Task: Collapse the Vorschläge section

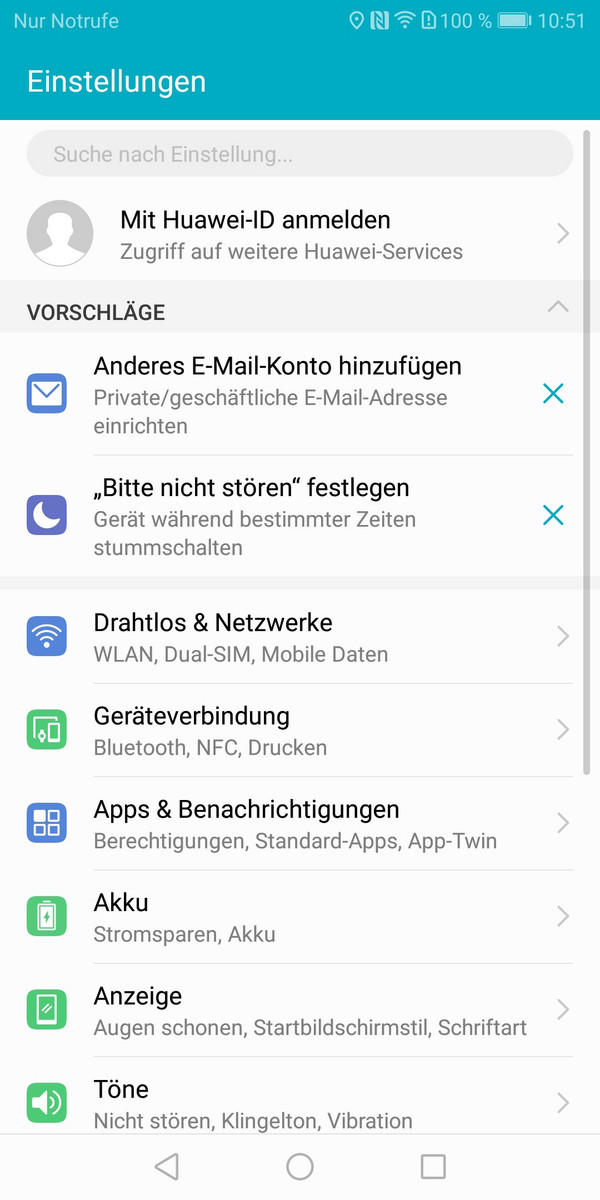Action: point(558,308)
